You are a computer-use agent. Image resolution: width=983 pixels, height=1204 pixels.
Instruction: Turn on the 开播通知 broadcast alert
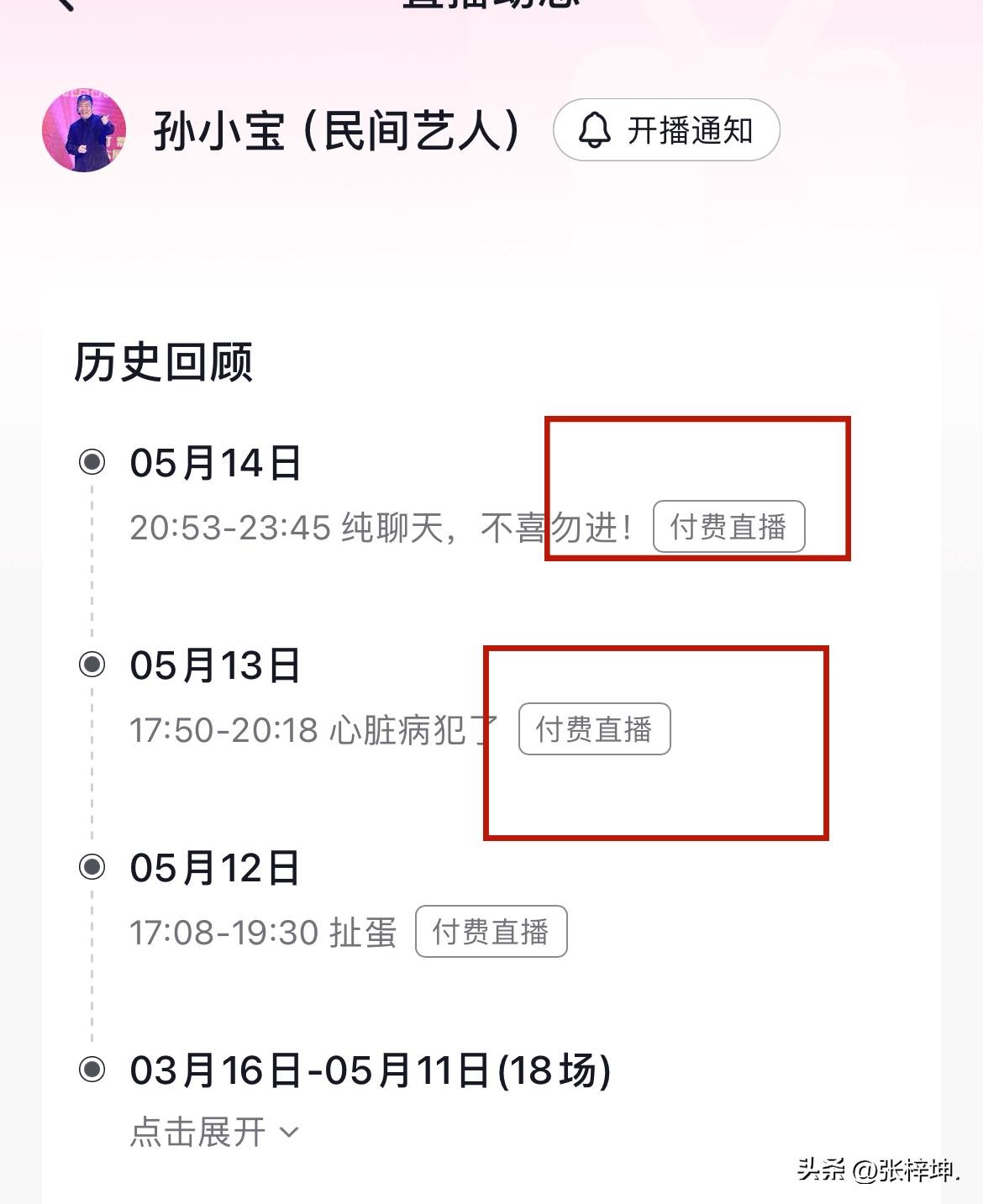tap(665, 130)
